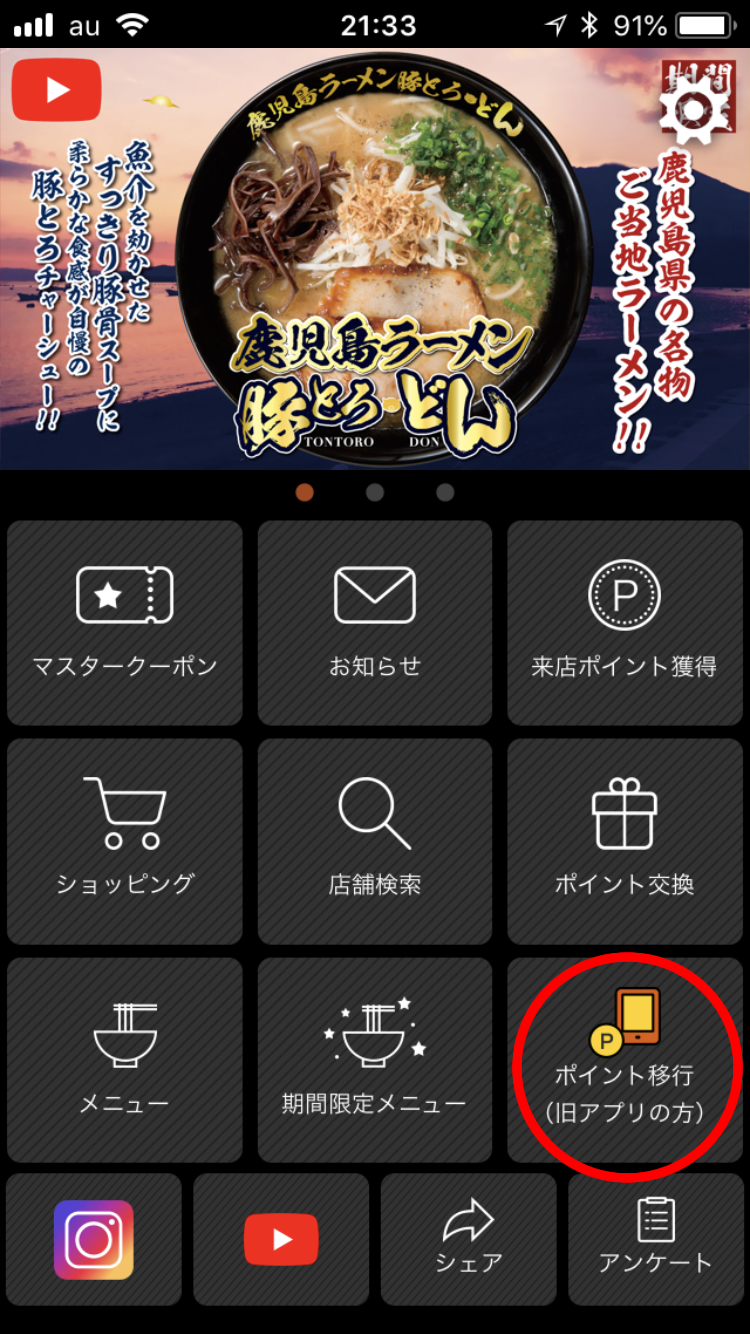Image resolution: width=750 pixels, height=1334 pixels.
Task: Open the YouTube tile in bottom row
Action: coord(281,1240)
